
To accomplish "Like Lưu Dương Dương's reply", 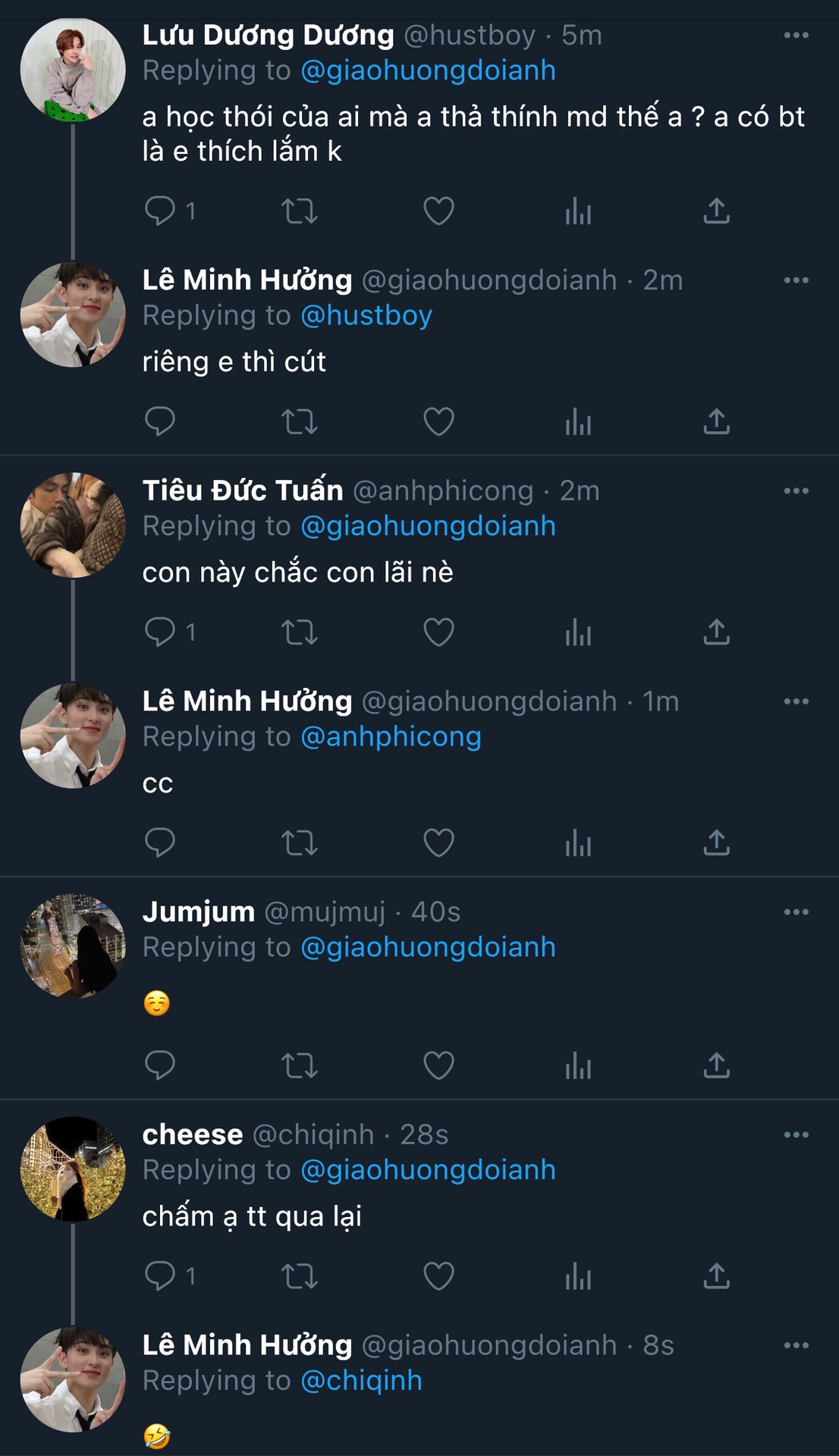I will 438,211.
